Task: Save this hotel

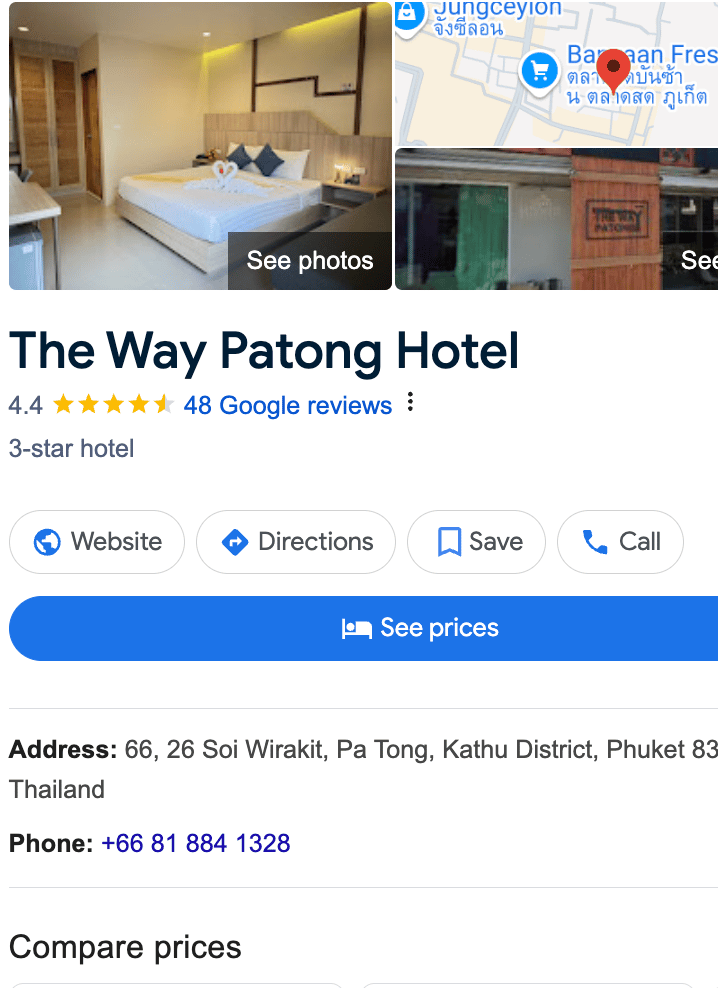Action: coord(477,542)
